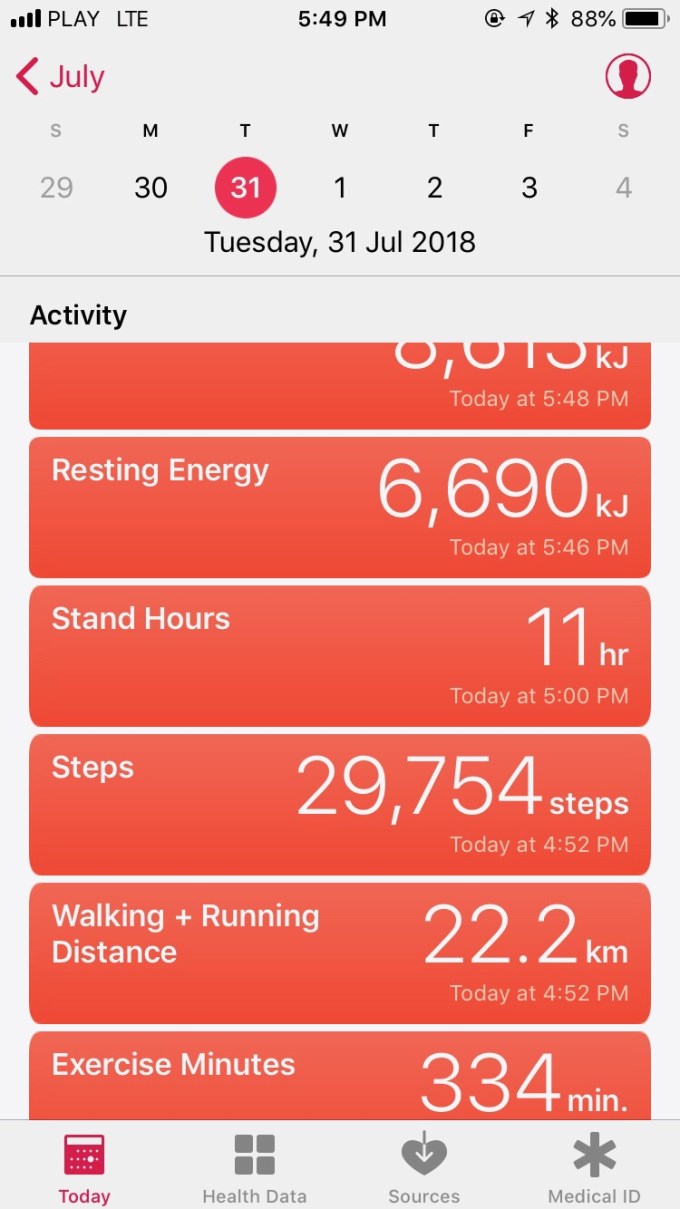This screenshot has width=680, height=1209.
Task: Switch to the Health Data tab
Action: click(254, 1167)
